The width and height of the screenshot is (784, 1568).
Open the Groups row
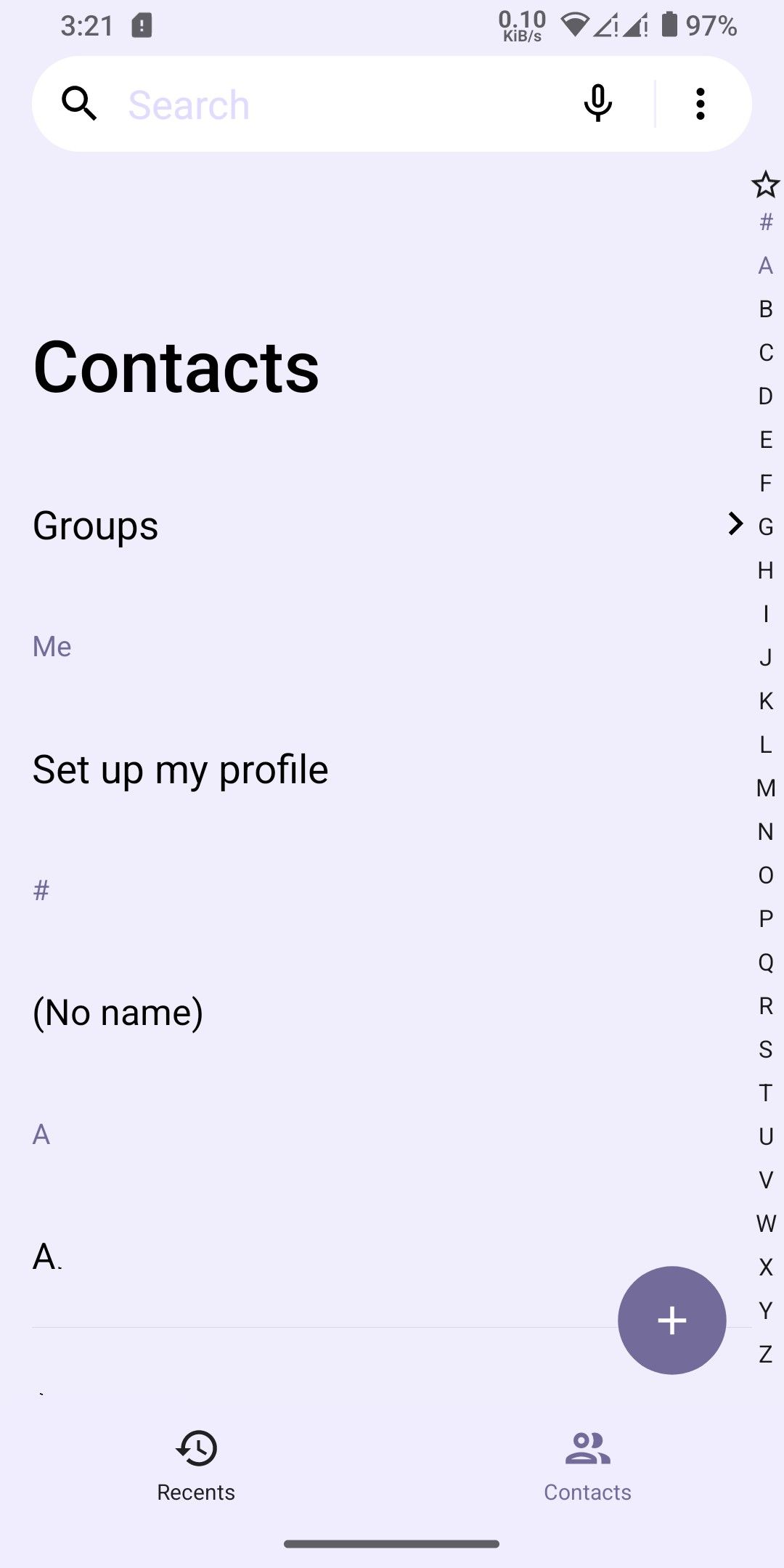click(x=377, y=525)
